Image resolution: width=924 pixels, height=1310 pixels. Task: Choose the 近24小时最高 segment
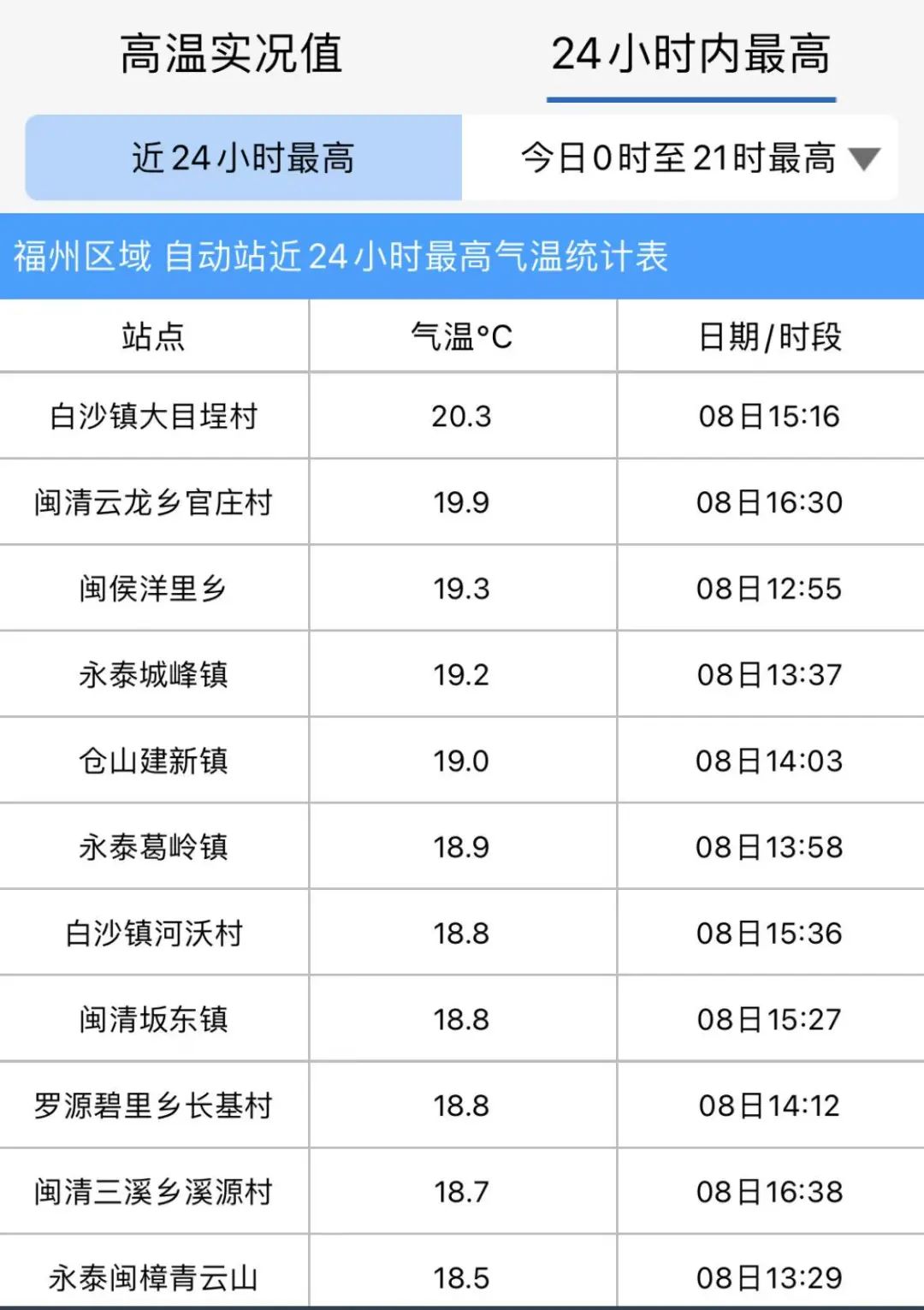[x=244, y=158]
